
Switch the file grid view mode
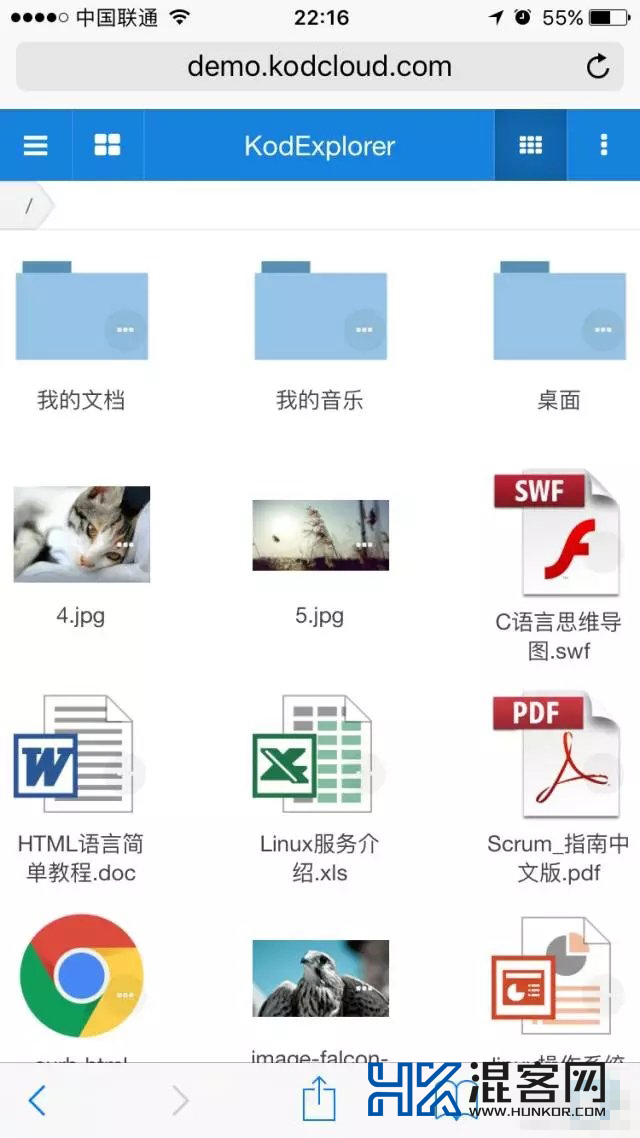click(x=530, y=145)
